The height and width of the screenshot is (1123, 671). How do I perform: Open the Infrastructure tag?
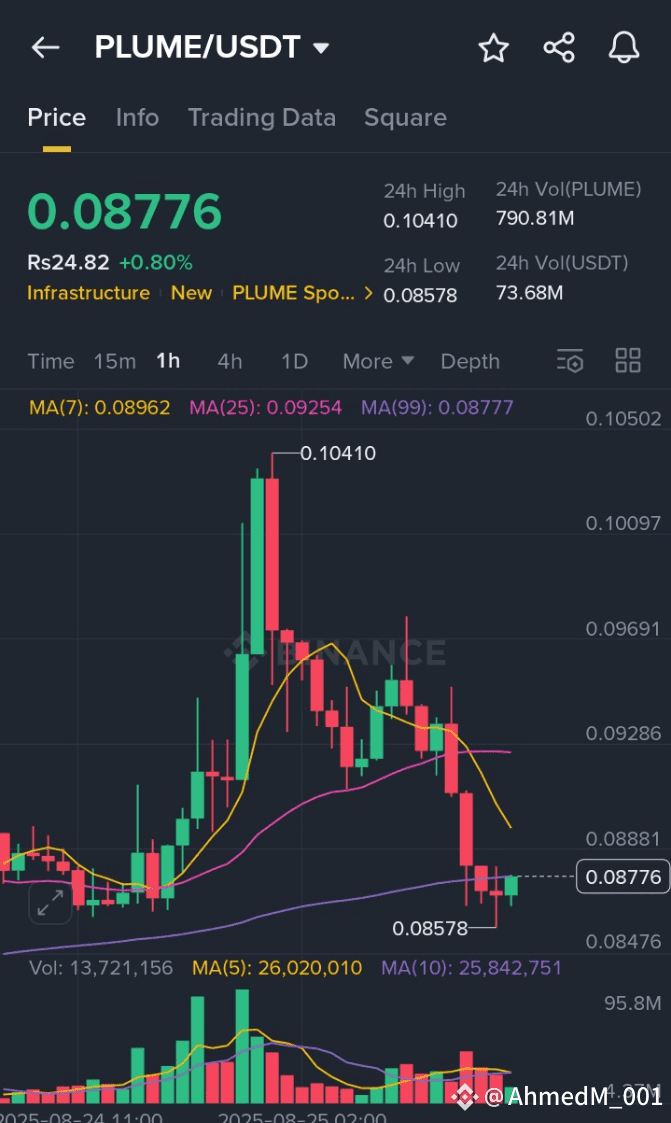click(89, 293)
